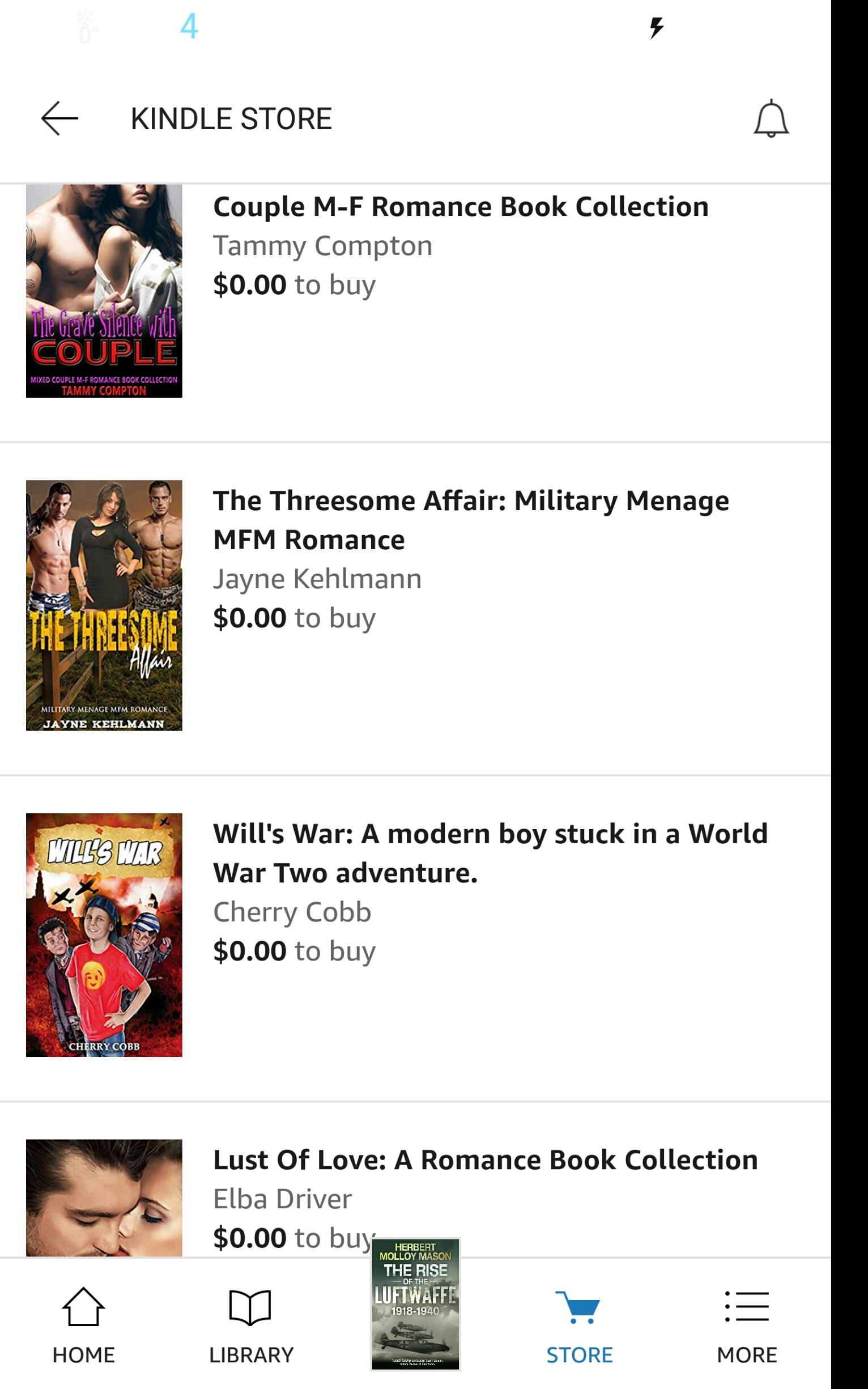Viewport: 868px width, 1389px height.
Task: Switch to the Home tab
Action: point(83,1325)
